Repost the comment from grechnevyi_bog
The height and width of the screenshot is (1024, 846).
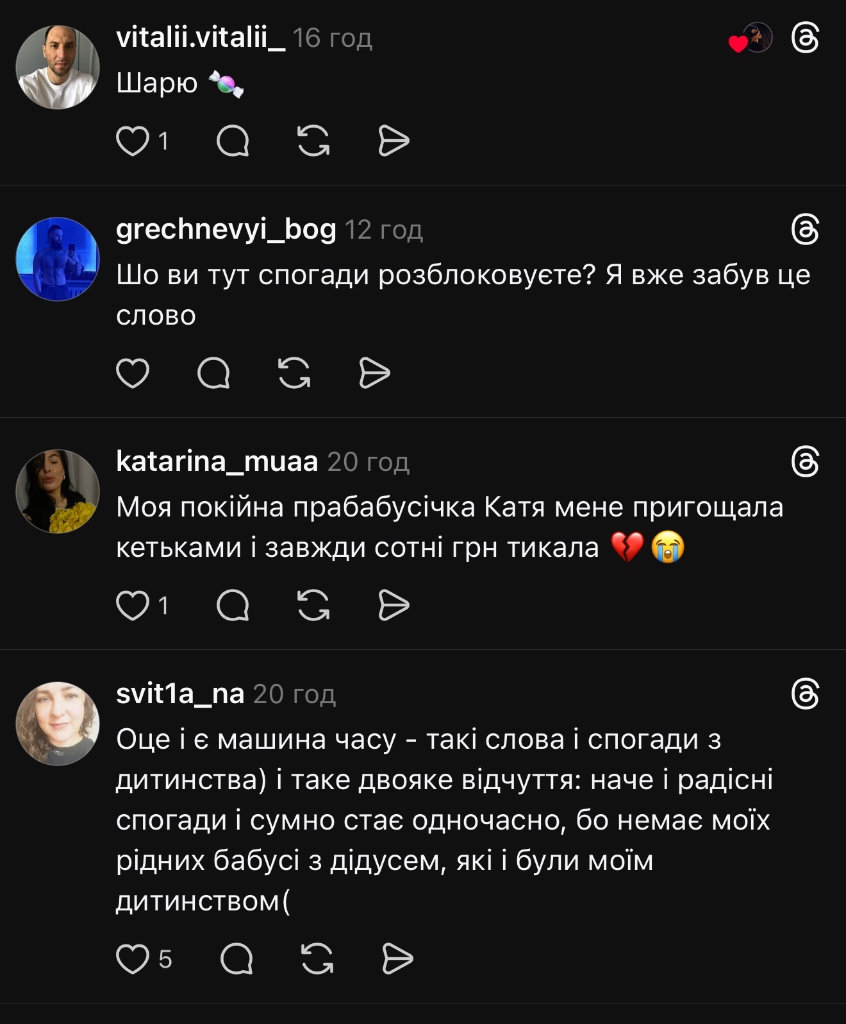pyautogui.click(x=294, y=373)
